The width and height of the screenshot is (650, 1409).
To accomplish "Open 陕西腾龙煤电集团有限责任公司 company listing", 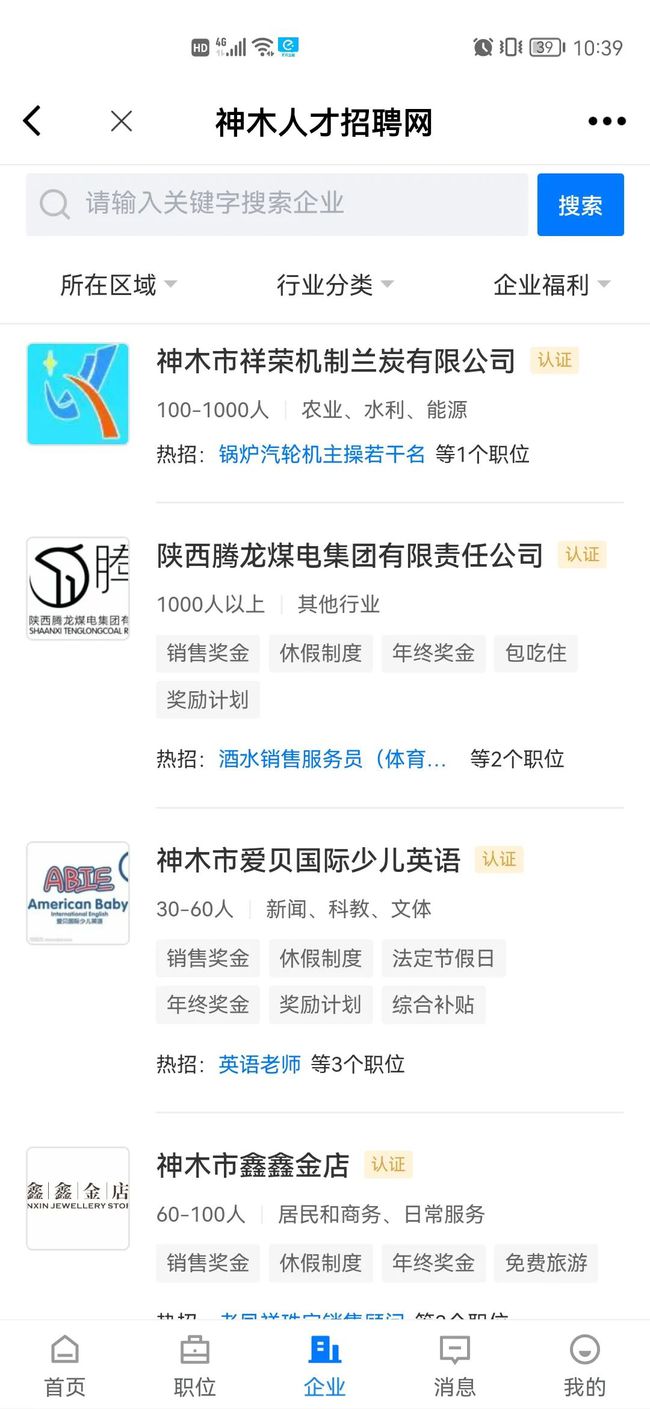I will point(350,555).
